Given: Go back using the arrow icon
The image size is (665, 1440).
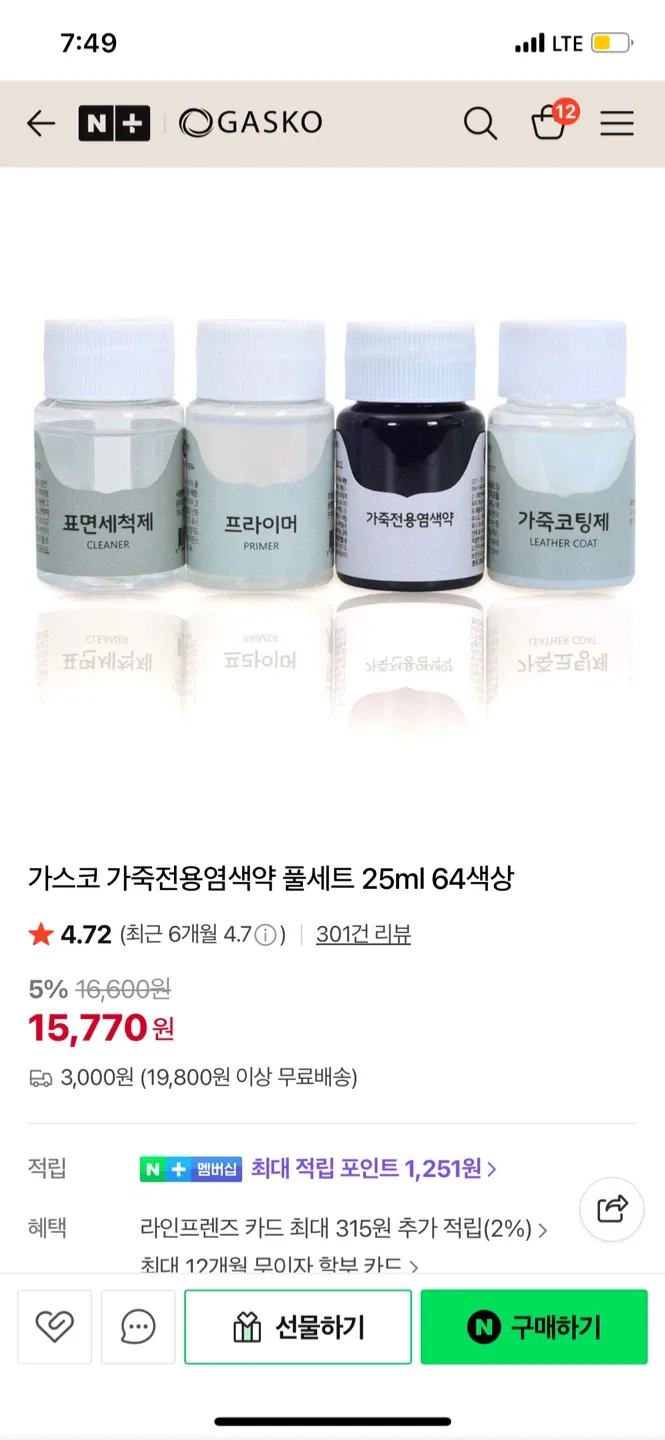Looking at the screenshot, I should 41,123.
